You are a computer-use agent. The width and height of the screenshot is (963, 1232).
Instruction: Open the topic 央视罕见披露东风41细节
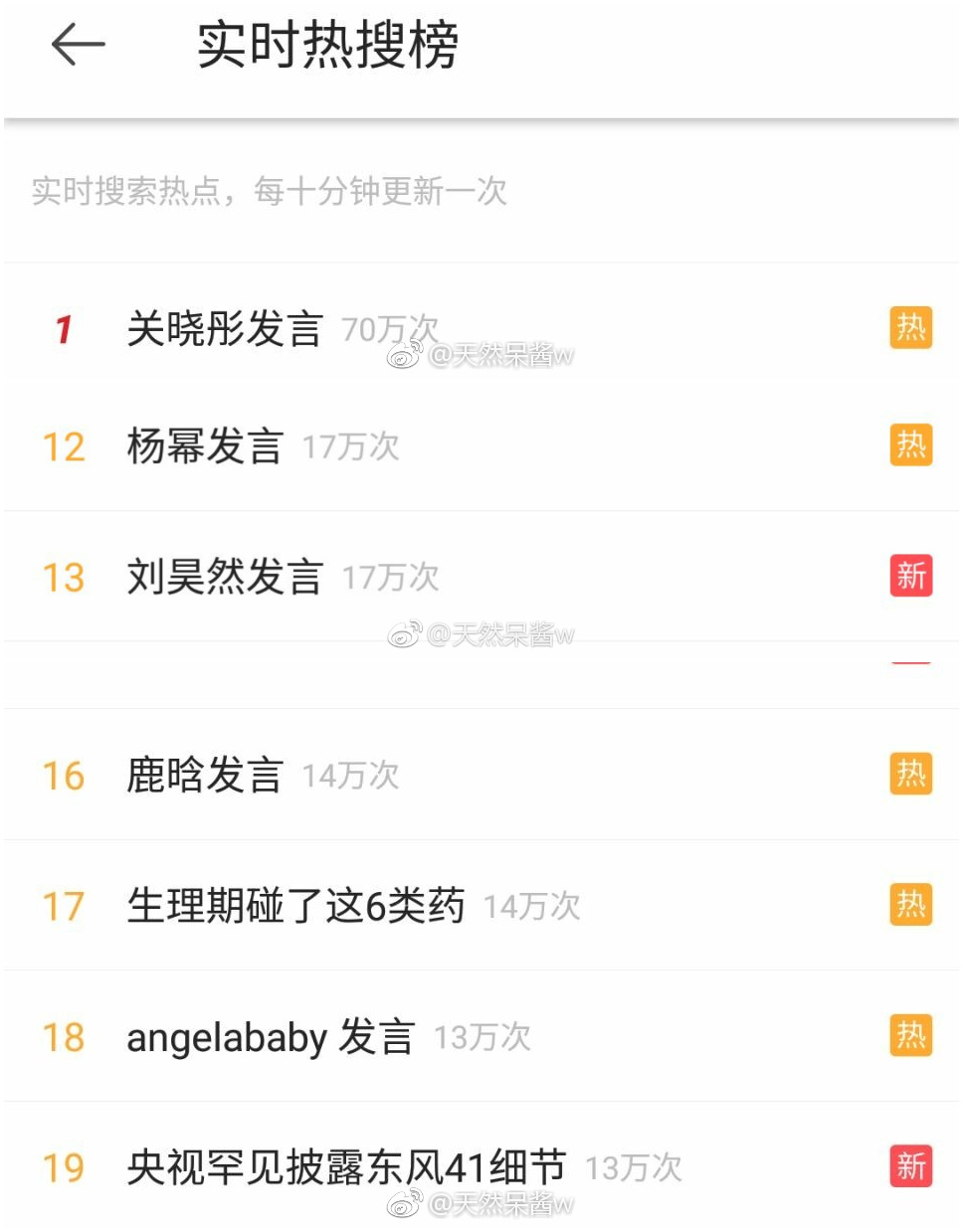[x=345, y=1167]
